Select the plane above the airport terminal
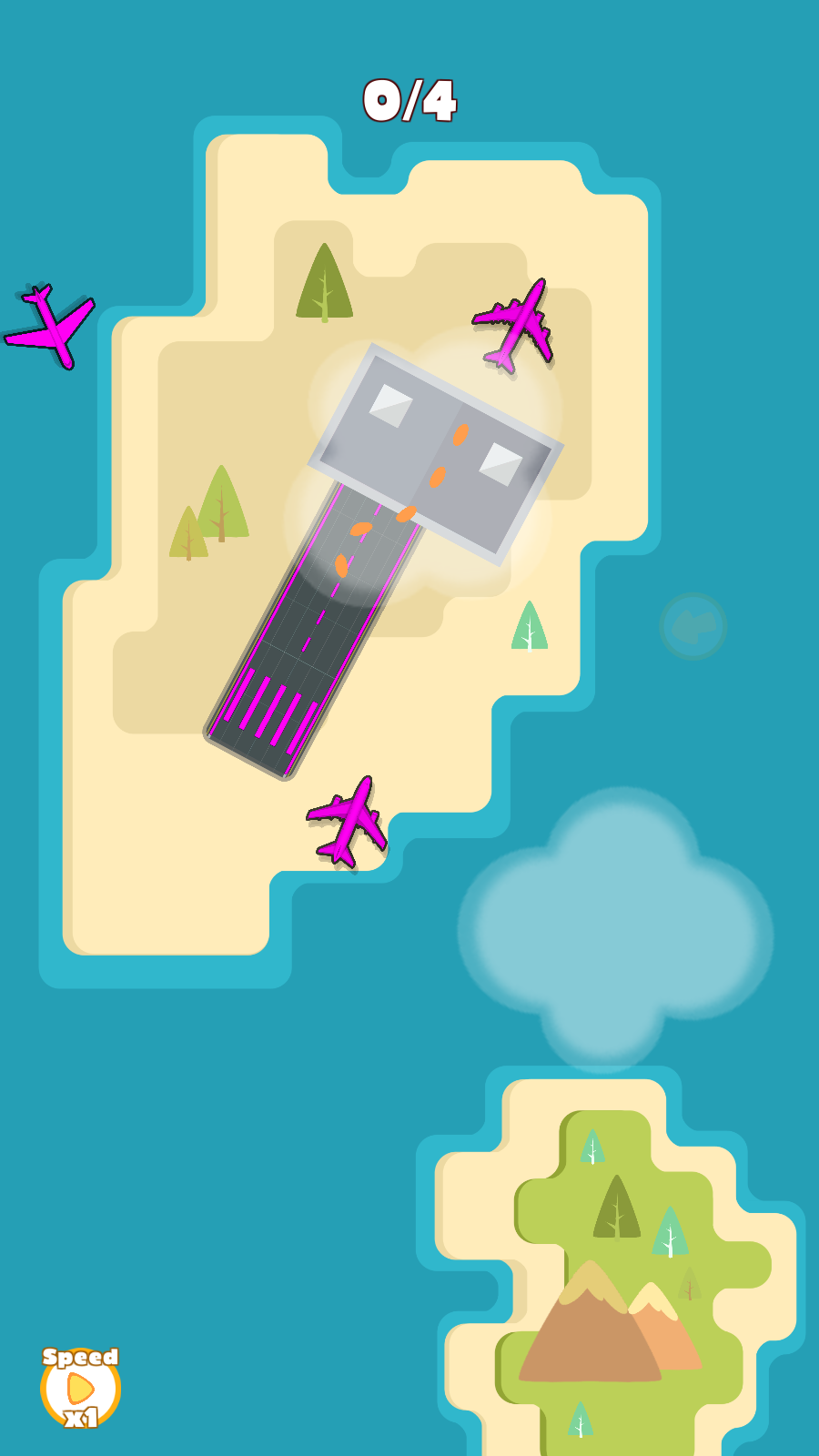 point(517,325)
